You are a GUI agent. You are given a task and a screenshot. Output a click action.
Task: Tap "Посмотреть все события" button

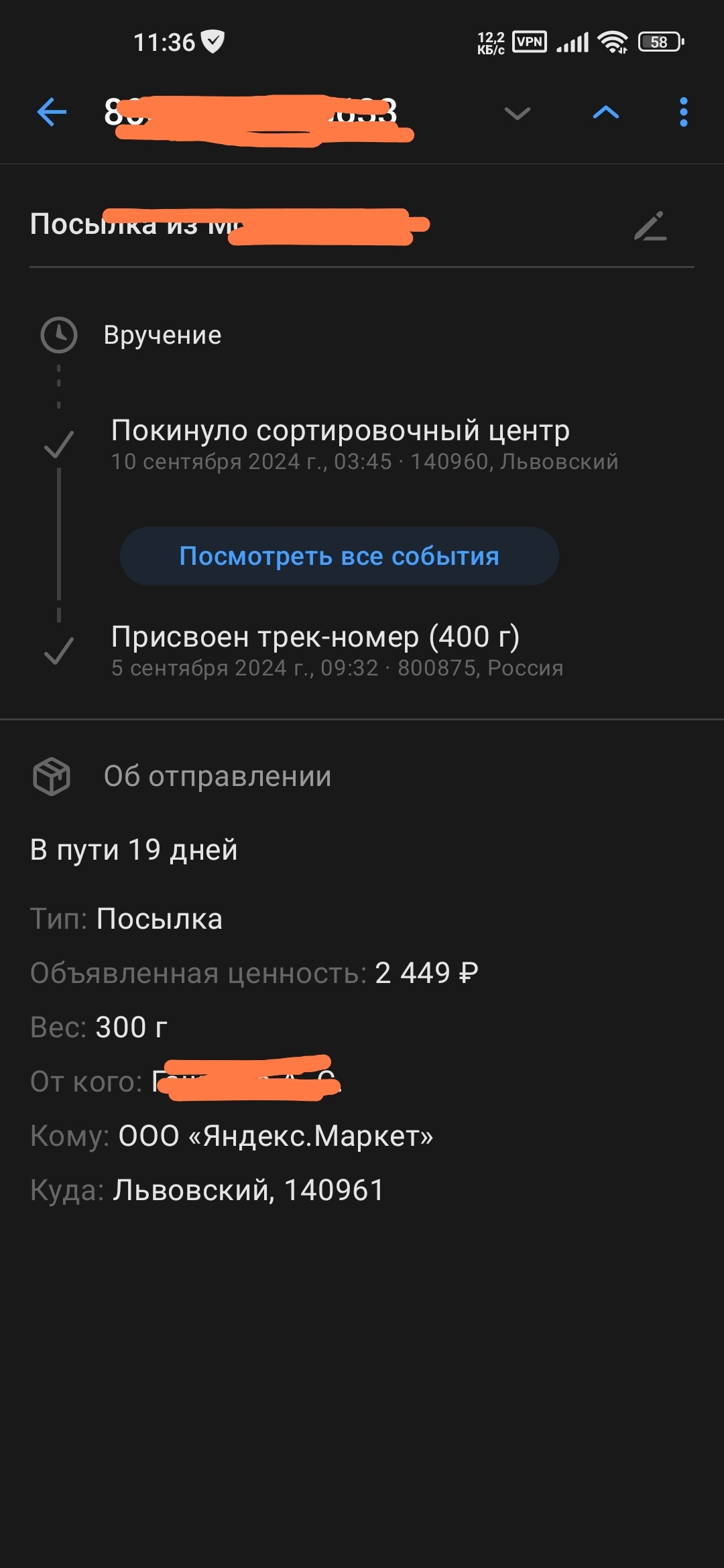coord(339,556)
